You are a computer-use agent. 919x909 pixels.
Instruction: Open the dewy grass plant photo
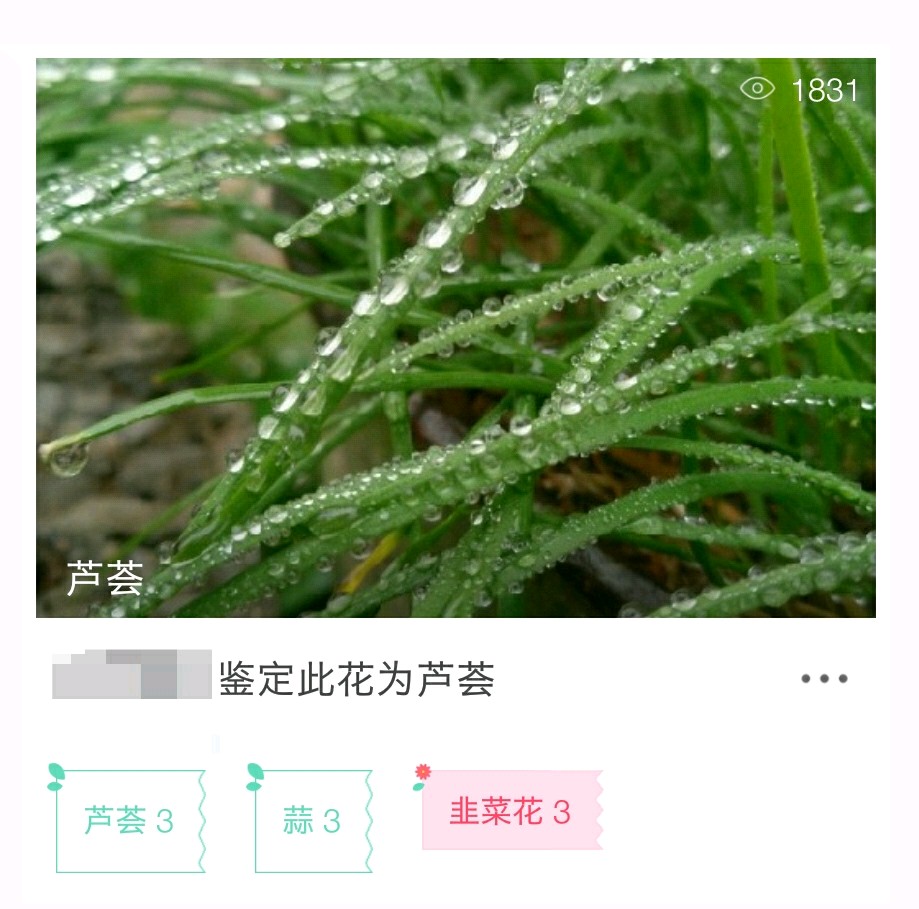coord(455,337)
